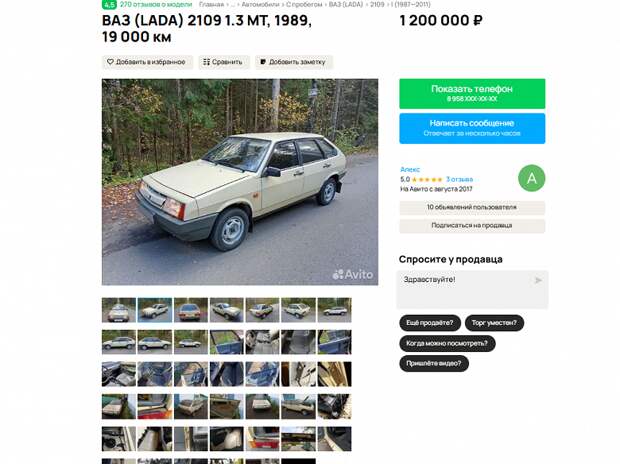View 10 объявлений пользователя

472,207
